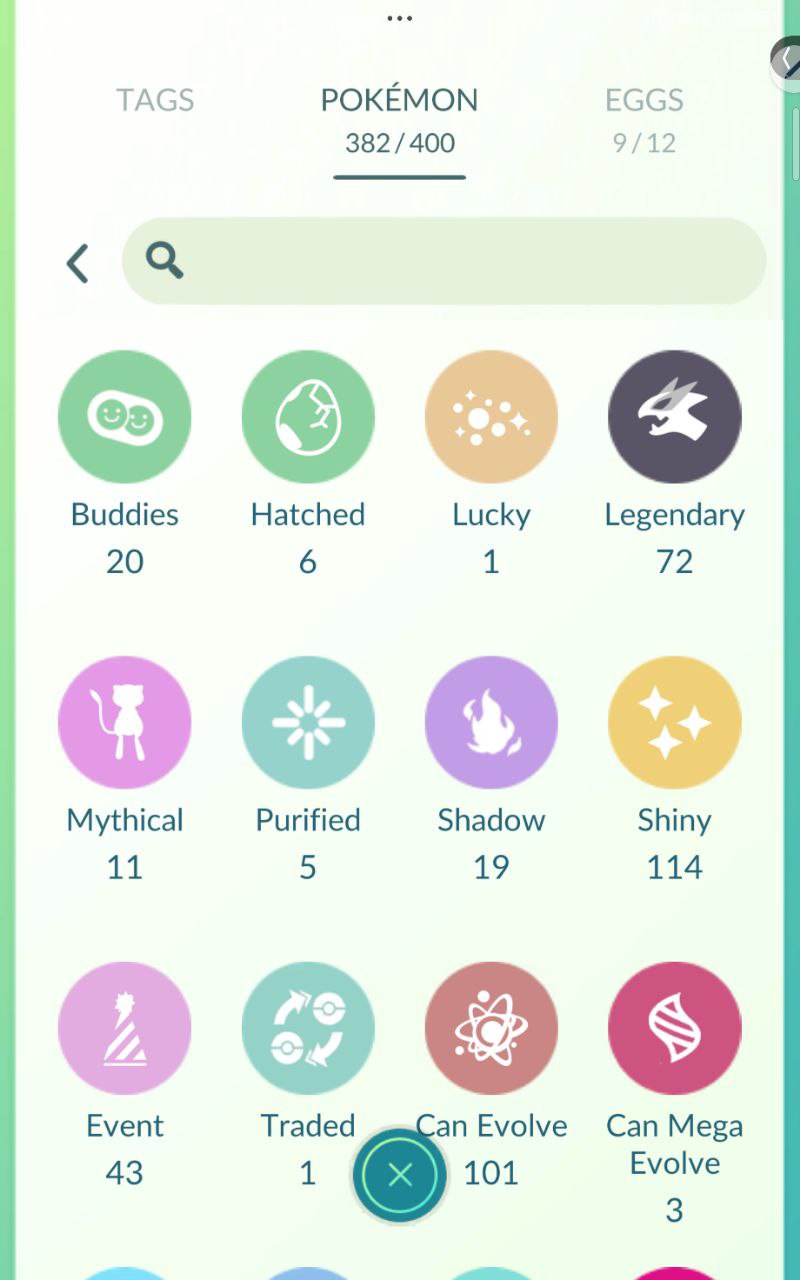800x1280 pixels.
Task: Show Pokémon that Can Evolve
Action: point(491,1029)
